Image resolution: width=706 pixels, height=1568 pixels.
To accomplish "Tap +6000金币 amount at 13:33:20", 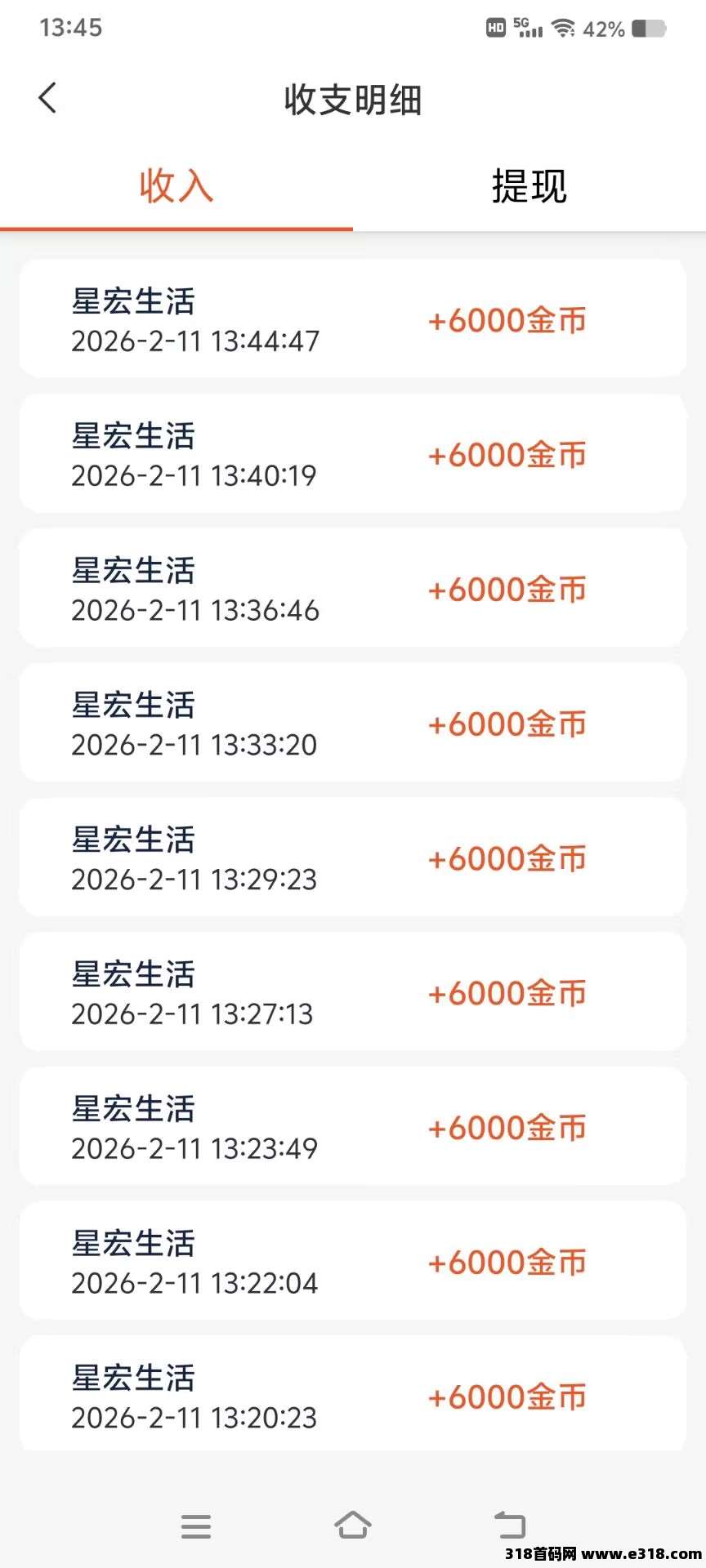I will tap(507, 724).
